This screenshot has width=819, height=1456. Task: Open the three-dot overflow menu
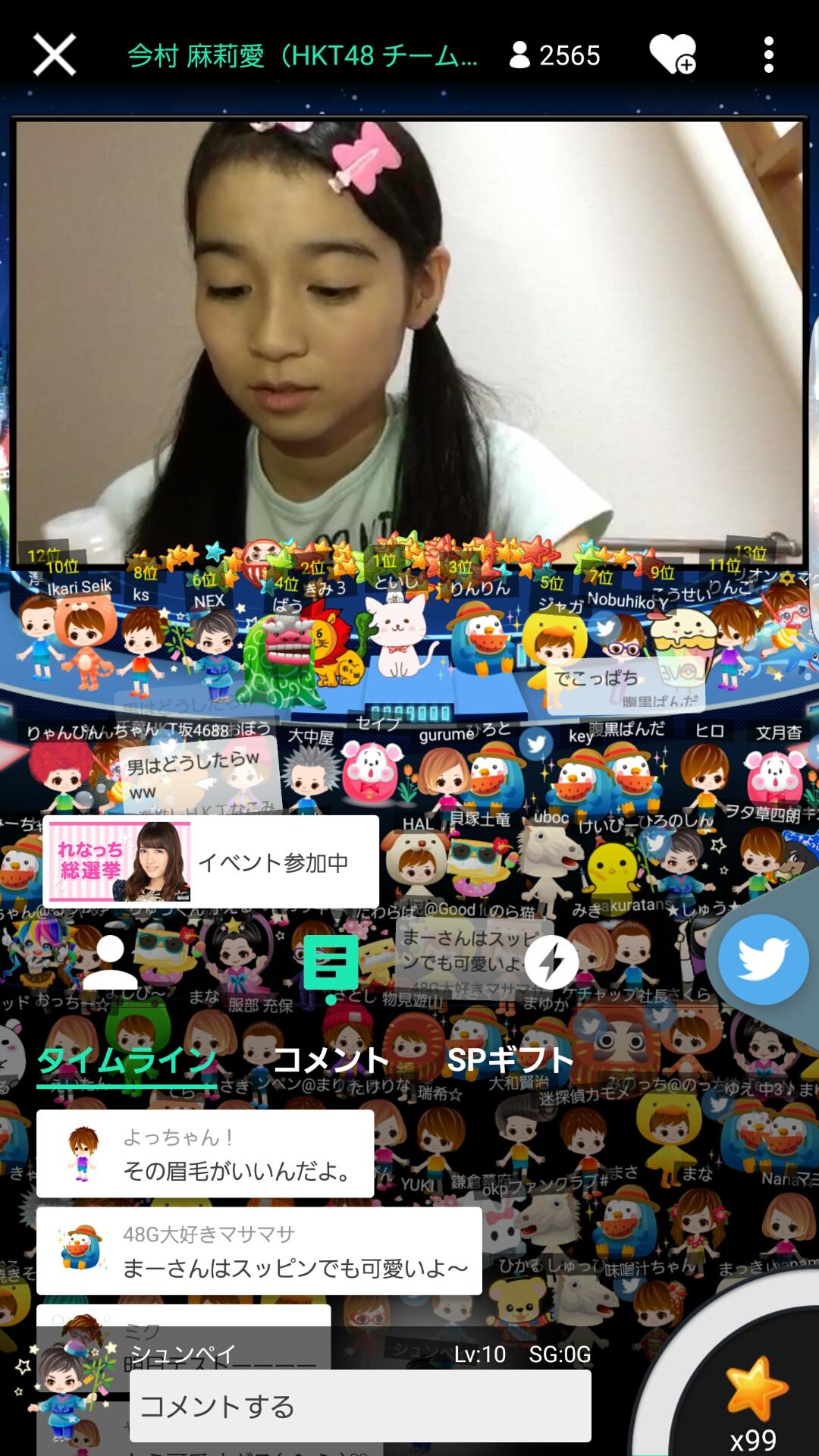coord(768,55)
